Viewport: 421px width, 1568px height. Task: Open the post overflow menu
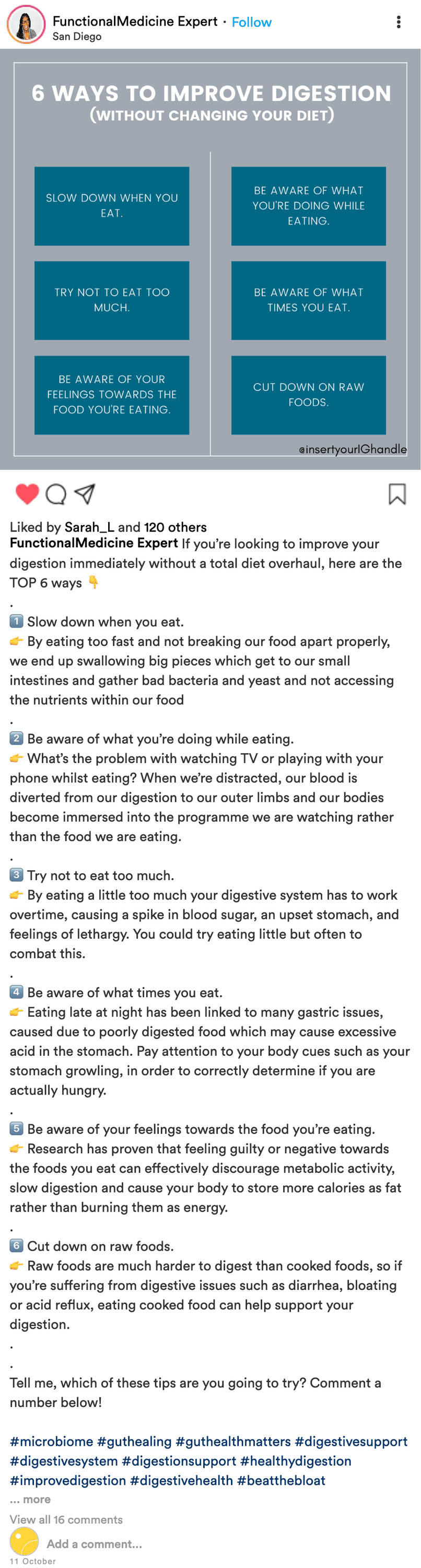pyautogui.click(x=399, y=22)
